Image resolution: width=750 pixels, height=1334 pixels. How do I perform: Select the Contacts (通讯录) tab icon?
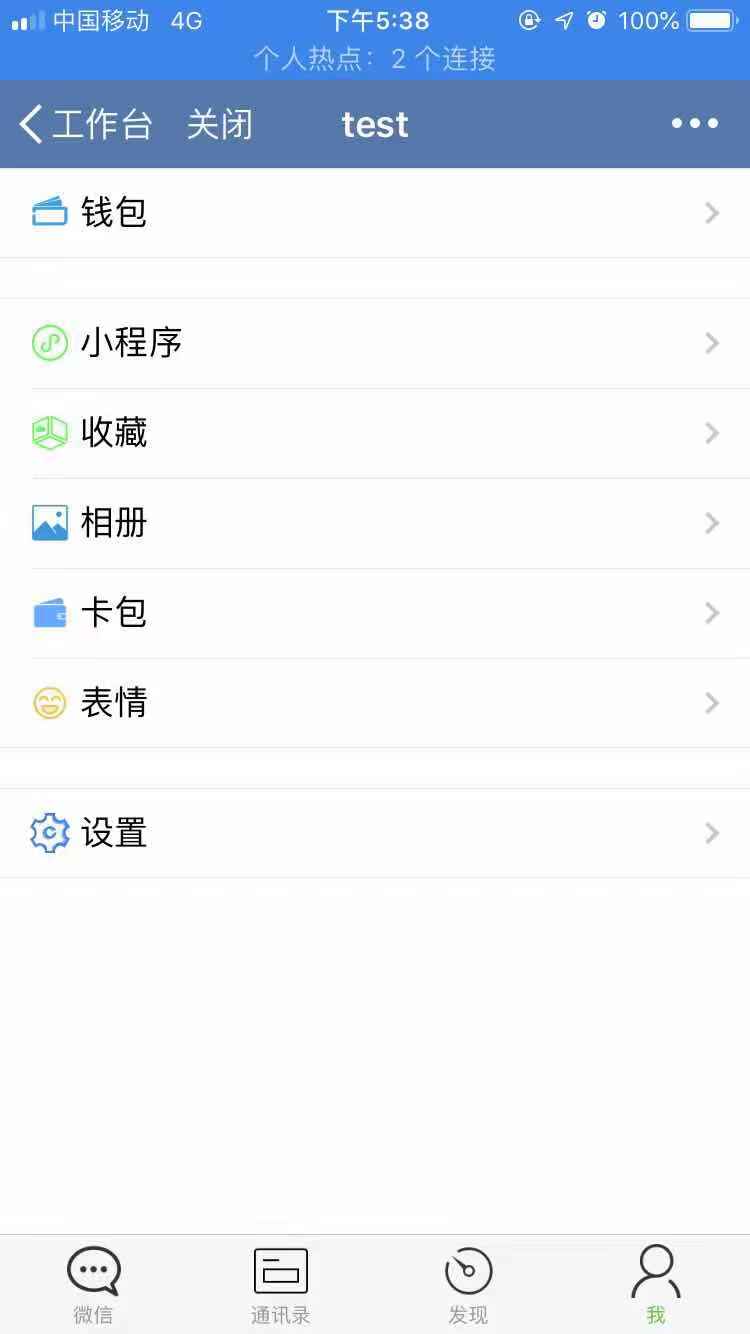coord(280,1270)
